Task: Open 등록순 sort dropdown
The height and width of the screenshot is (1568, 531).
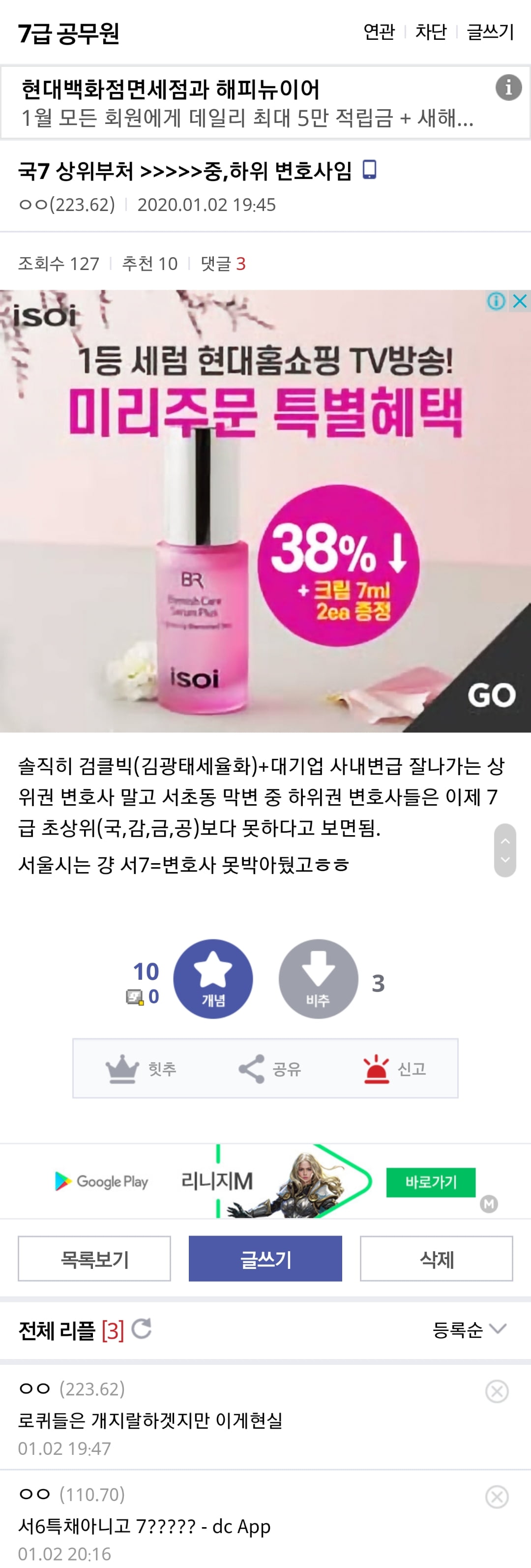Action: [469, 1329]
